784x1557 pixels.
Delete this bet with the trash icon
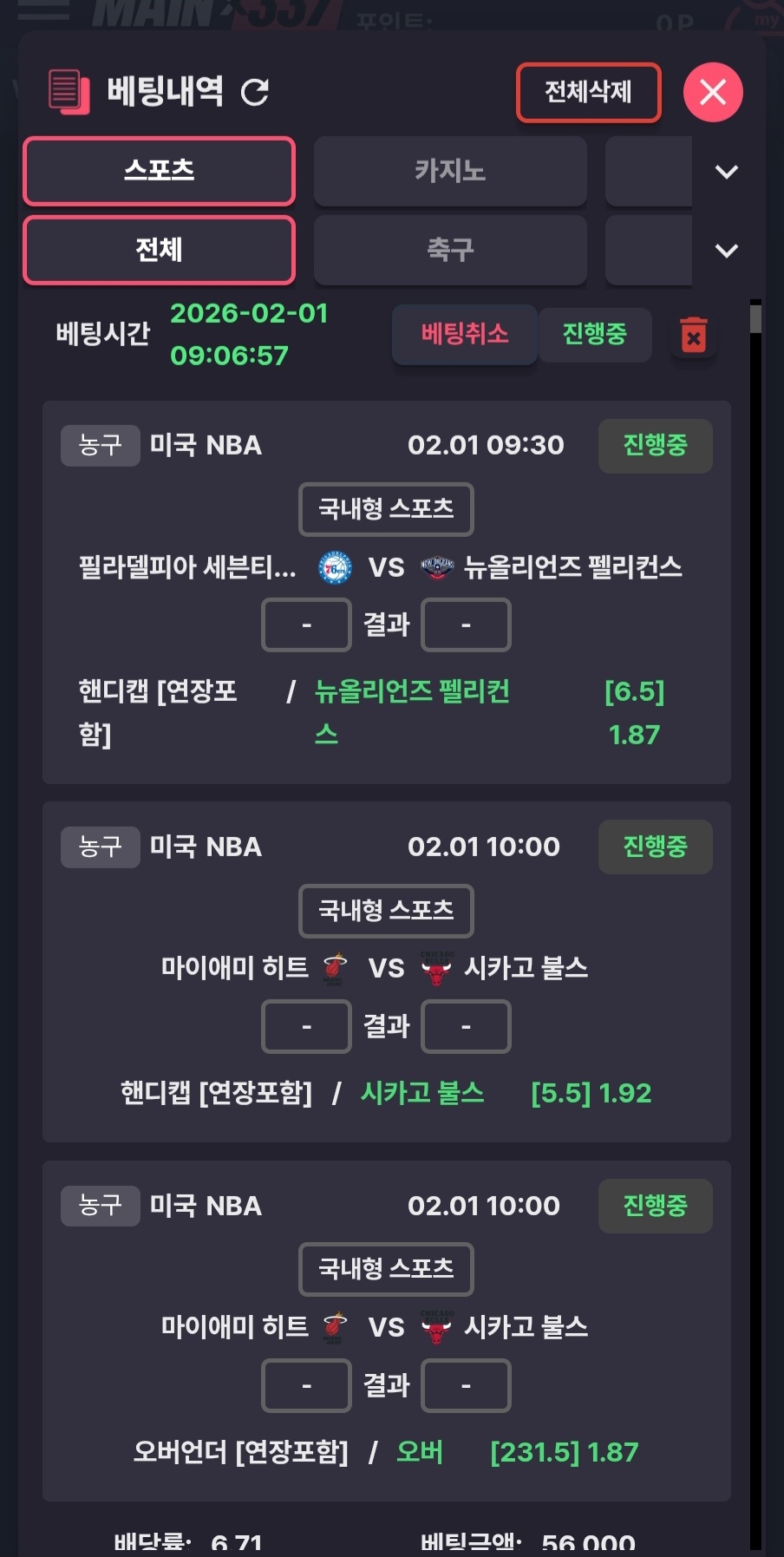pos(693,336)
